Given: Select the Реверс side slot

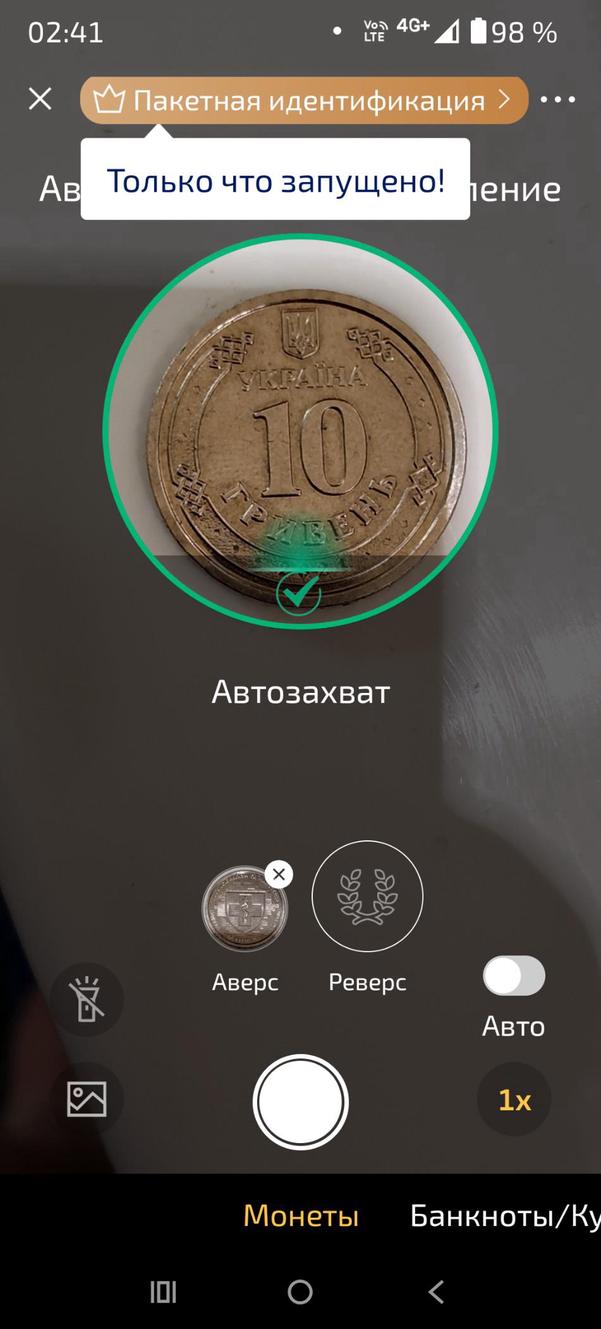Looking at the screenshot, I should [367, 897].
